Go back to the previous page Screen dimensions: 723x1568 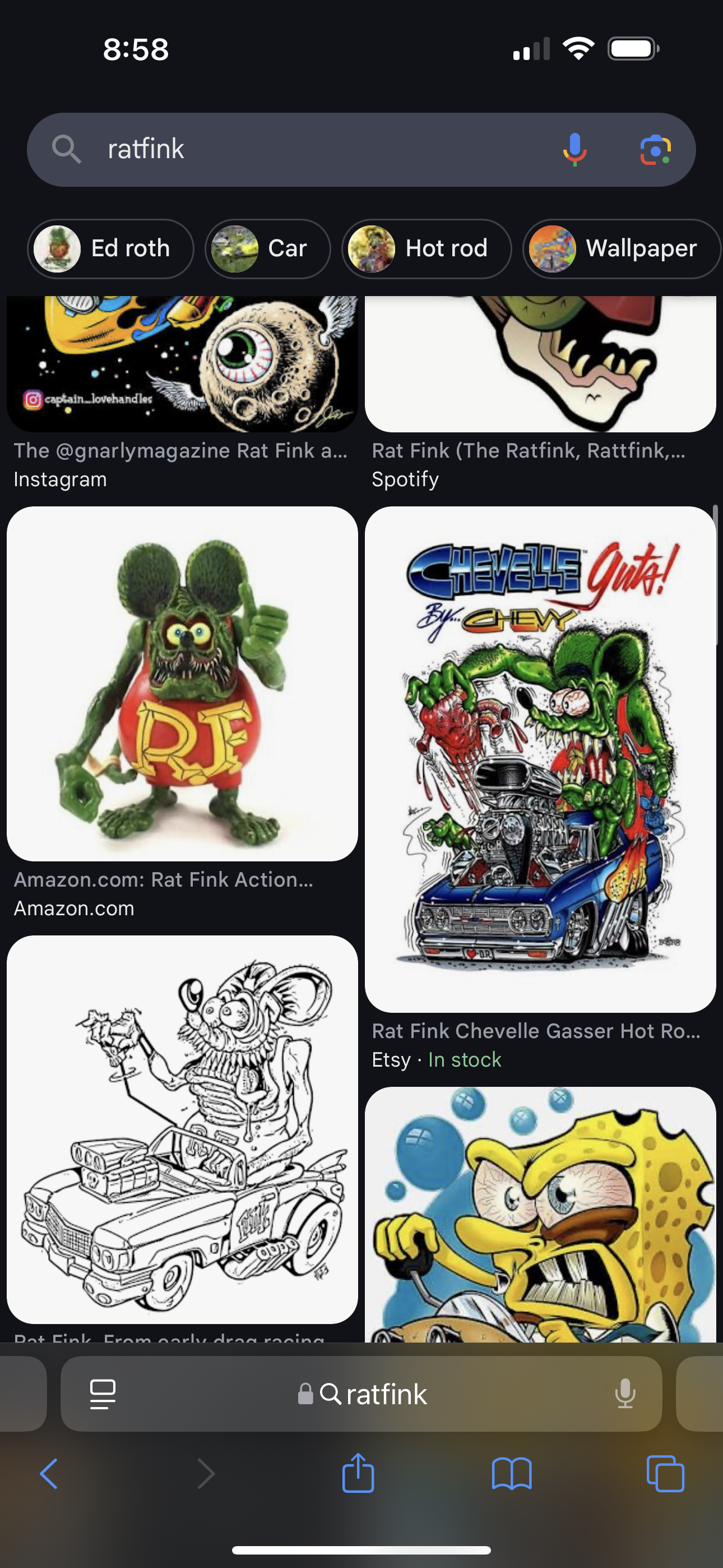(49, 1474)
